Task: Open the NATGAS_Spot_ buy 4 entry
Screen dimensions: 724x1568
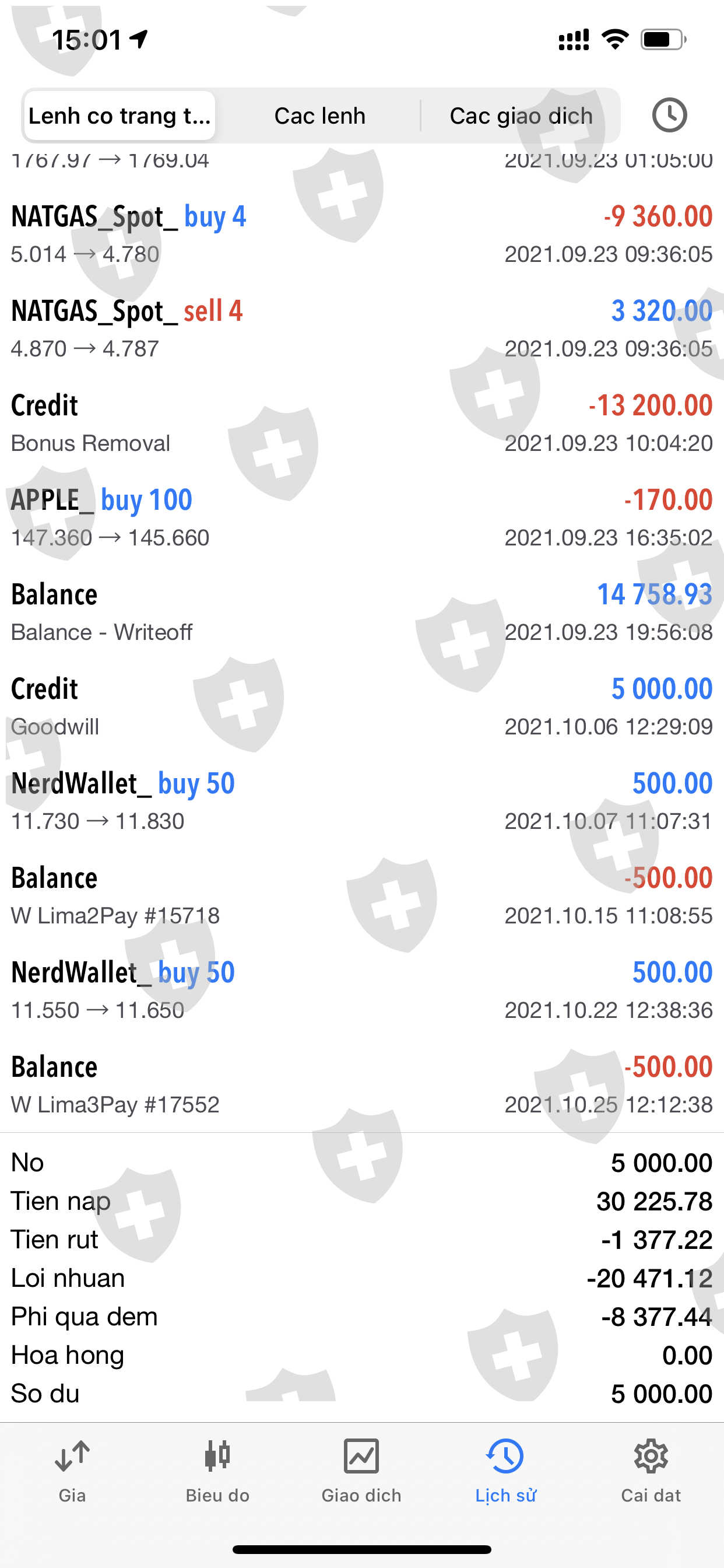Action: [x=361, y=235]
